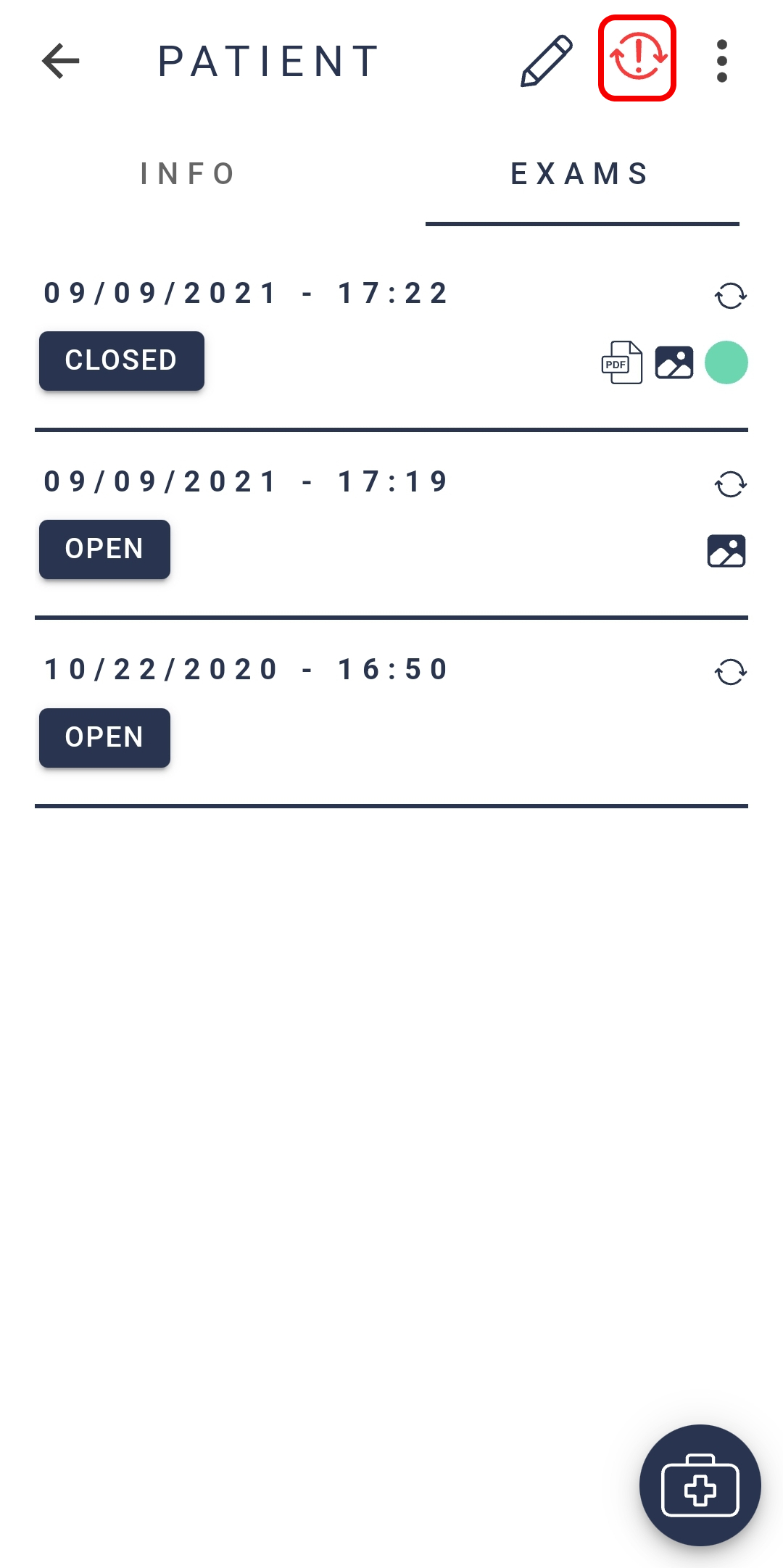Open the OPEN exam from 17:19
Screen dimensions: 783x1568
104,549
